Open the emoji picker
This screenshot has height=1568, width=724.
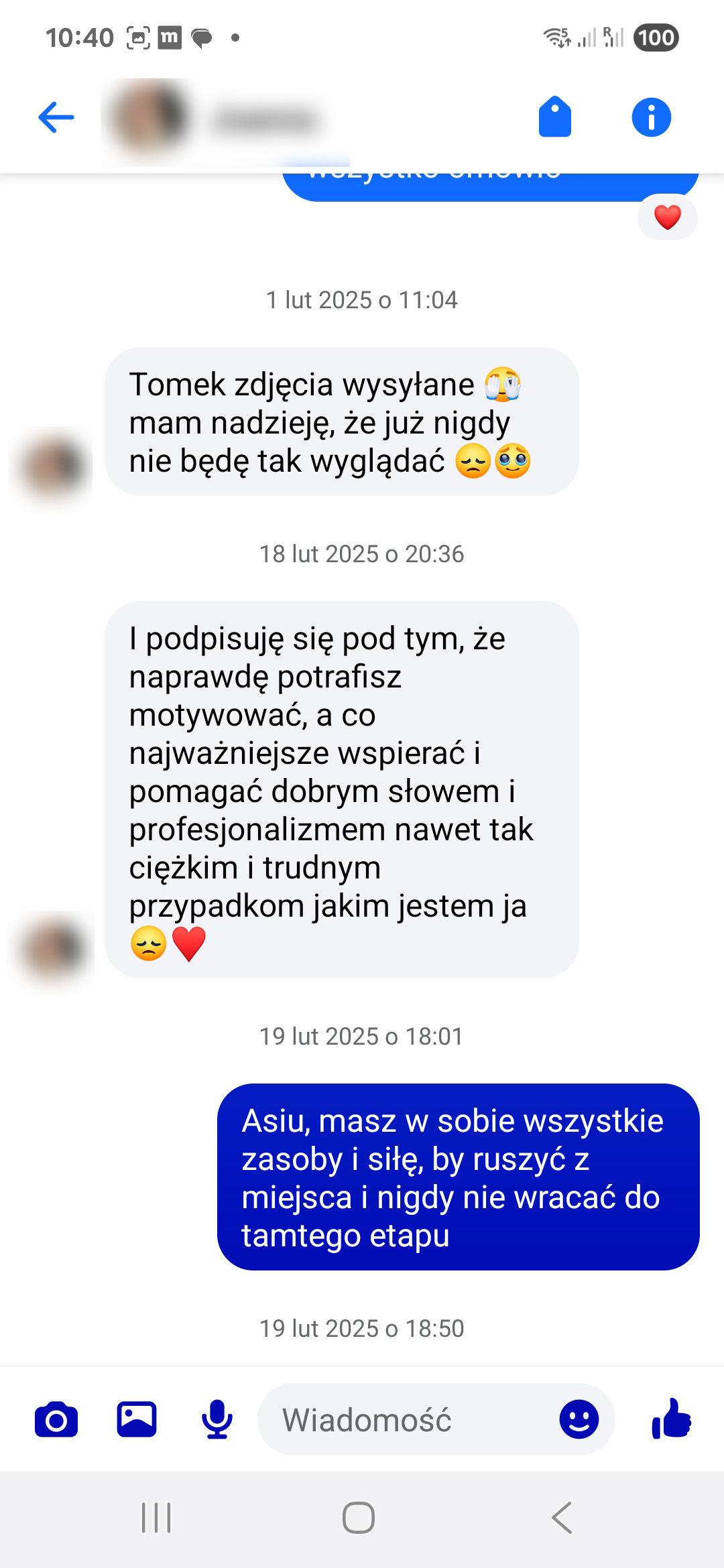[579, 1420]
